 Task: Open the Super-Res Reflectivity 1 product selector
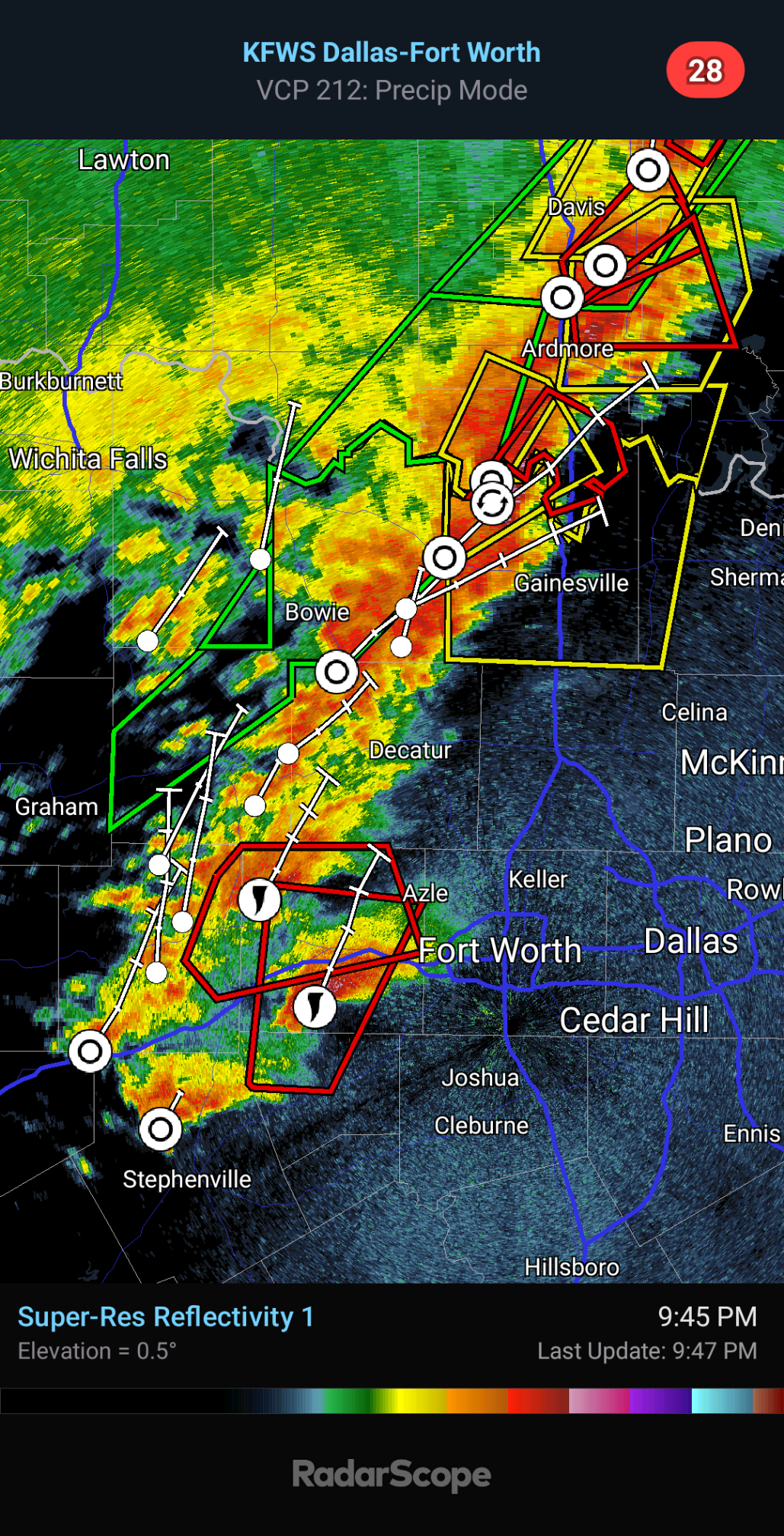tap(166, 1316)
